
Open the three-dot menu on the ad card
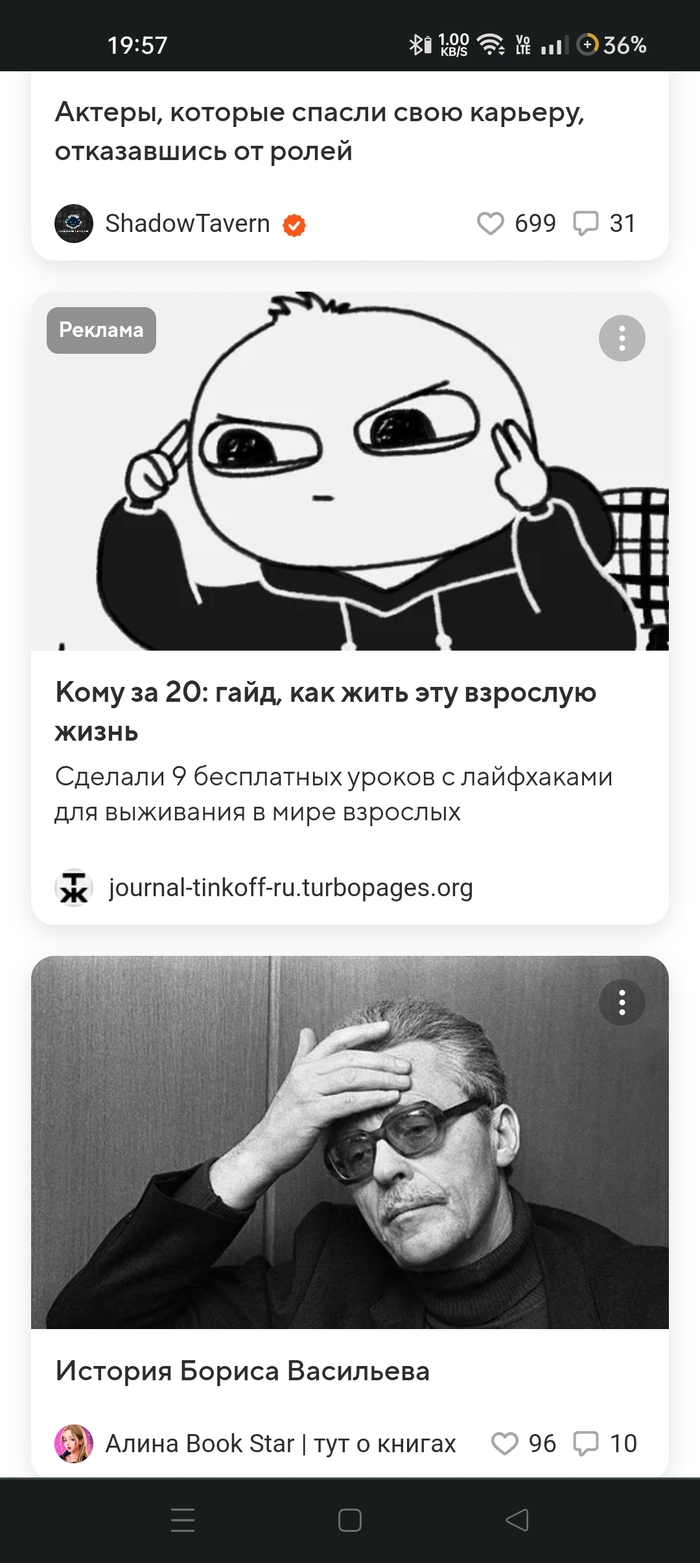(622, 339)
